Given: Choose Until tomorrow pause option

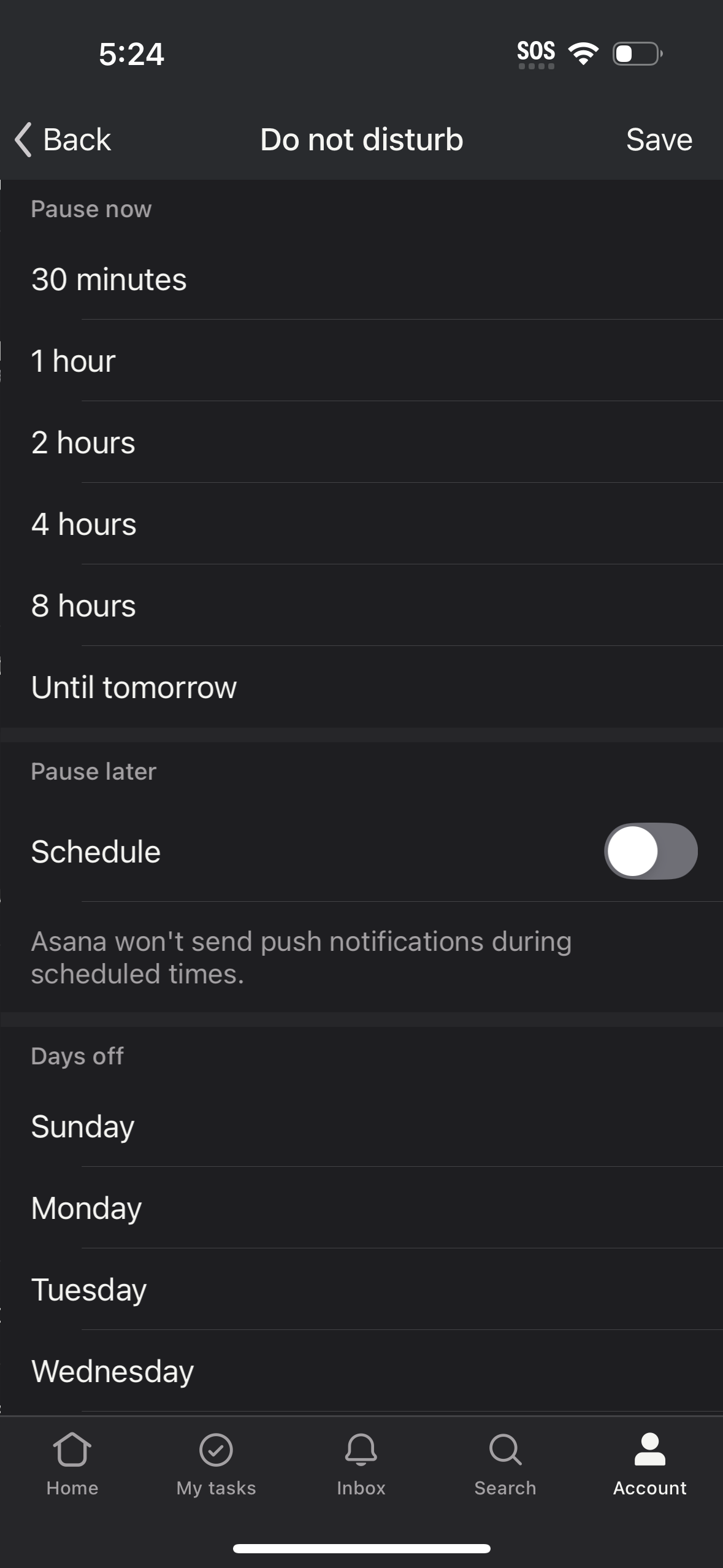Looking at the screenshot, I should [x=134, y=687].
